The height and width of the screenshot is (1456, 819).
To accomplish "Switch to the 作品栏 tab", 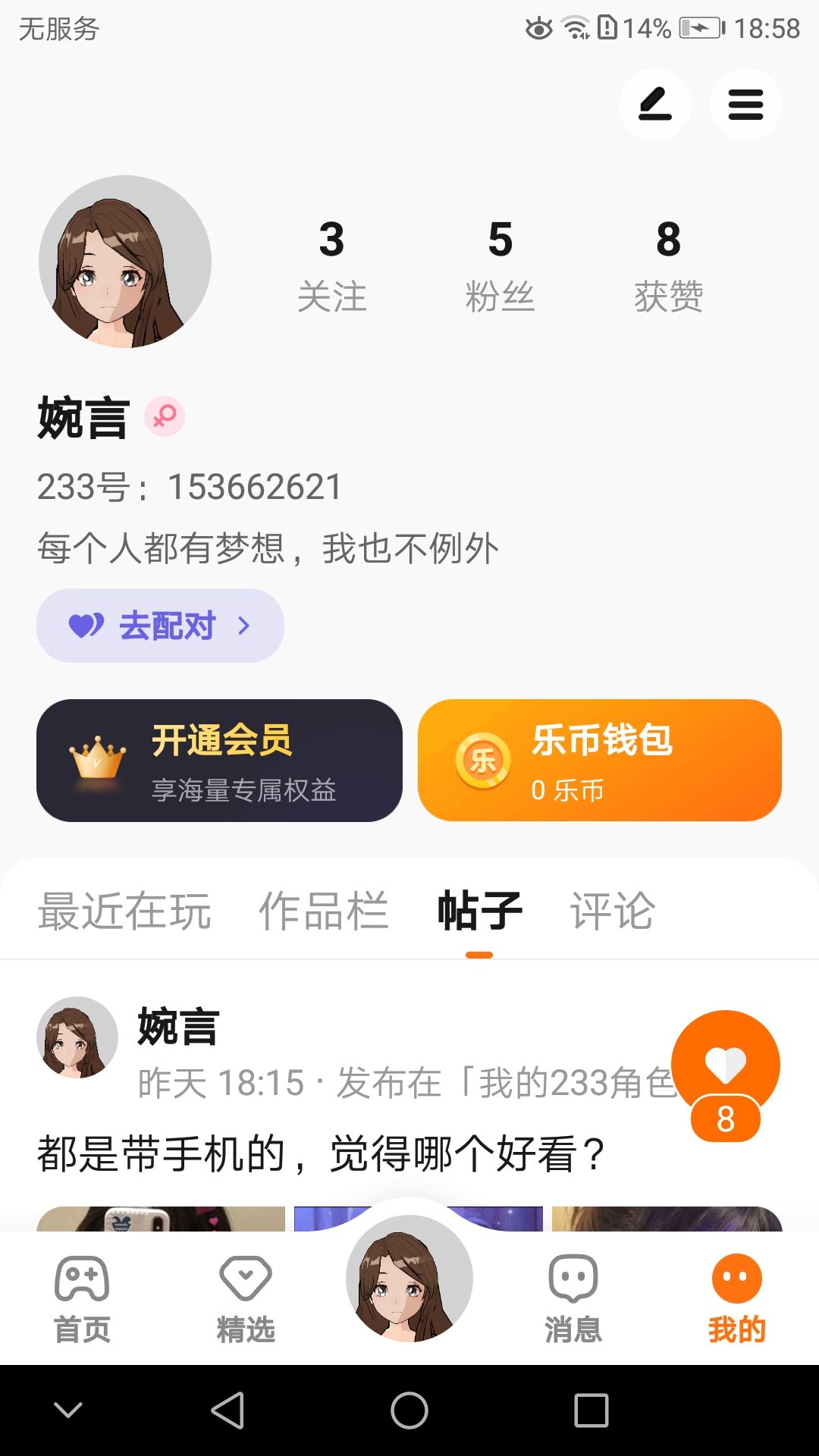I will point(324,911).
